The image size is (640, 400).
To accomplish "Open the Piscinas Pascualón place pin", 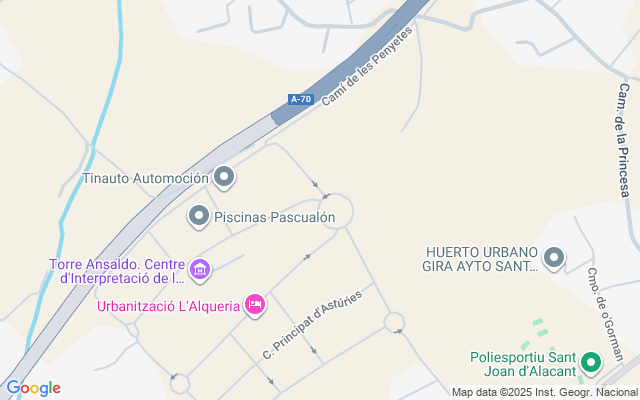I will [x=200, y=215].
